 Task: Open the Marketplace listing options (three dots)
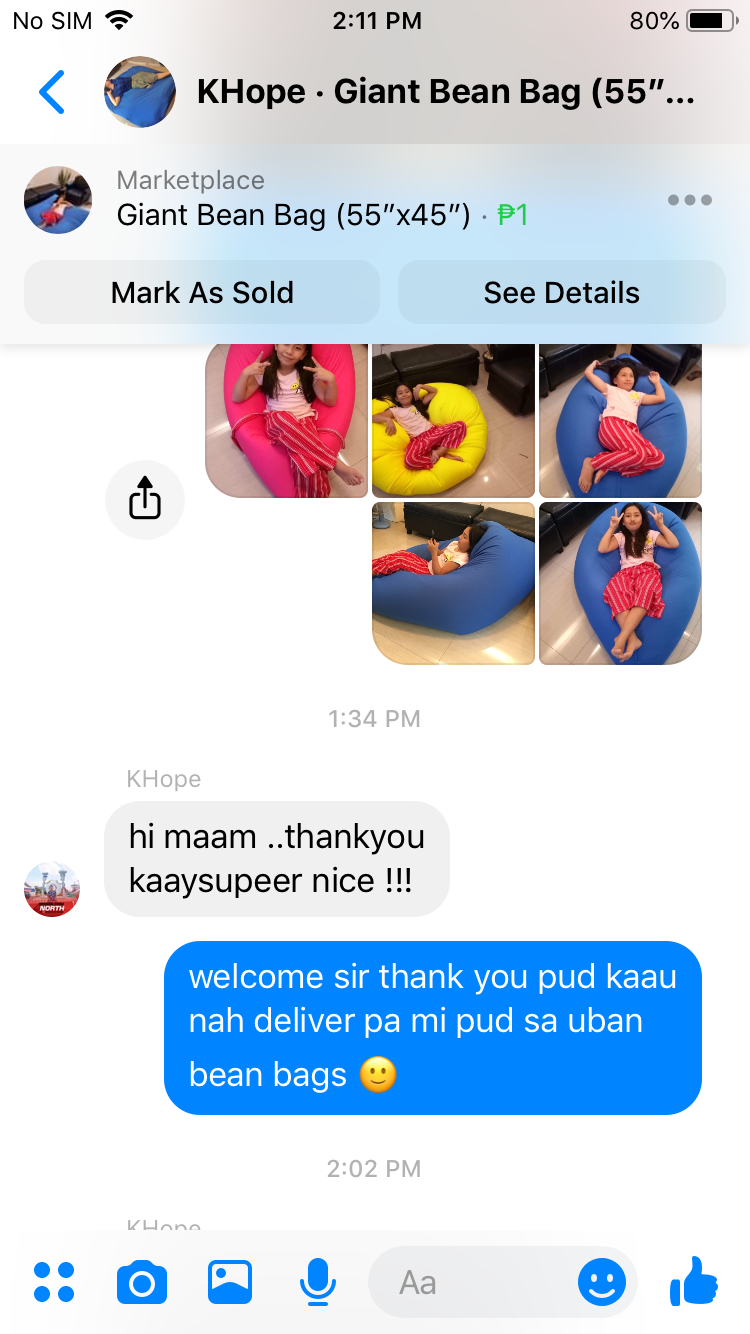(690, 200)
